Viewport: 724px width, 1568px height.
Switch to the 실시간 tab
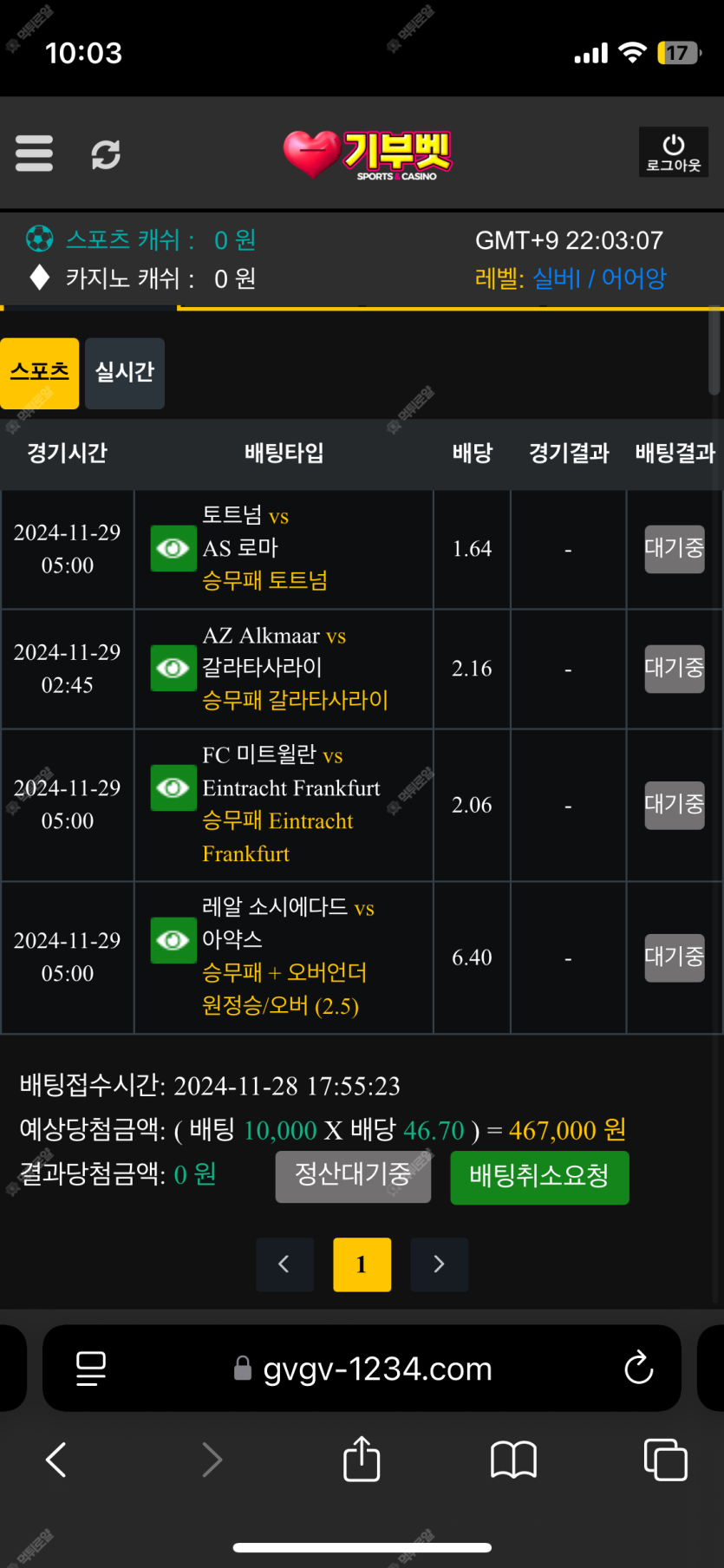[x=125, y=373]
